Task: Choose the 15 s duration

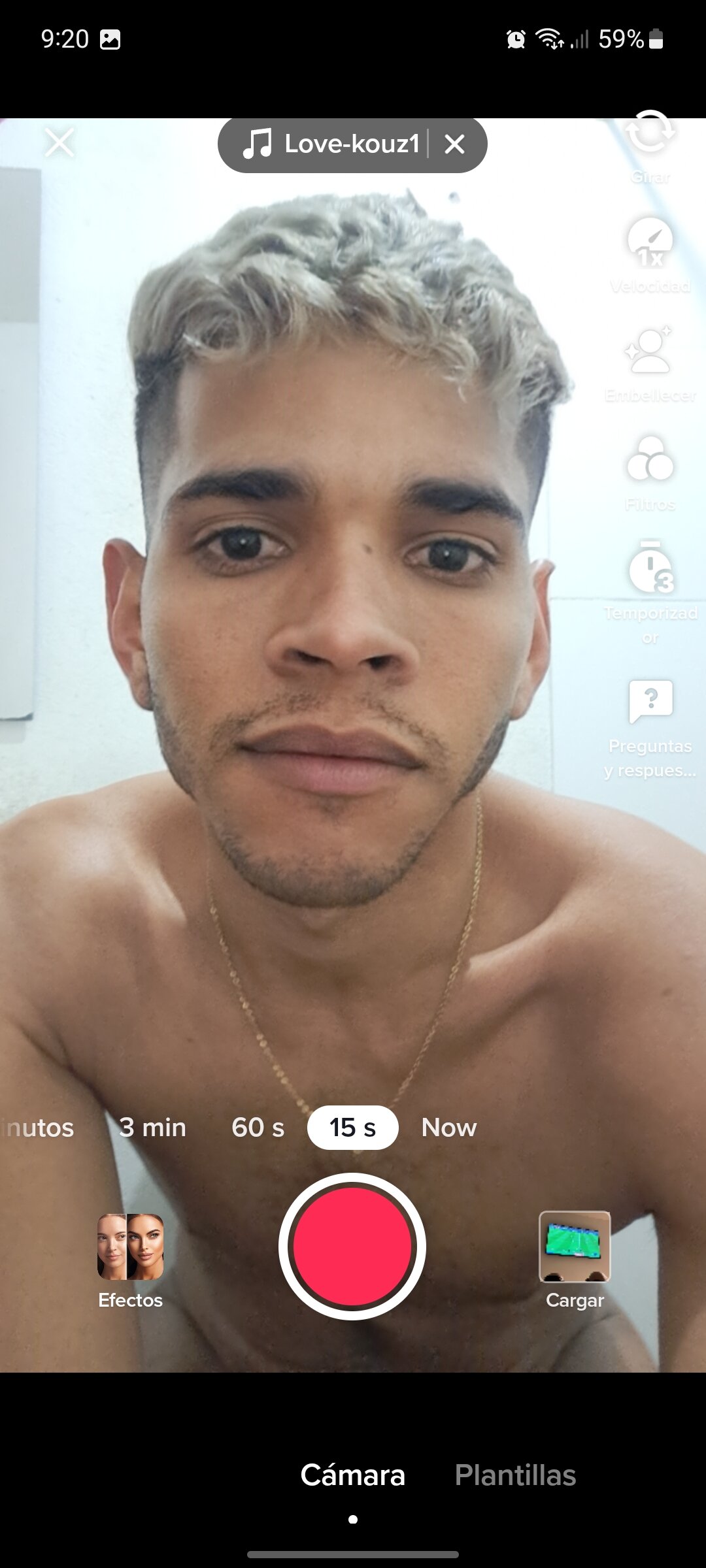Action: pos(352,1127)
